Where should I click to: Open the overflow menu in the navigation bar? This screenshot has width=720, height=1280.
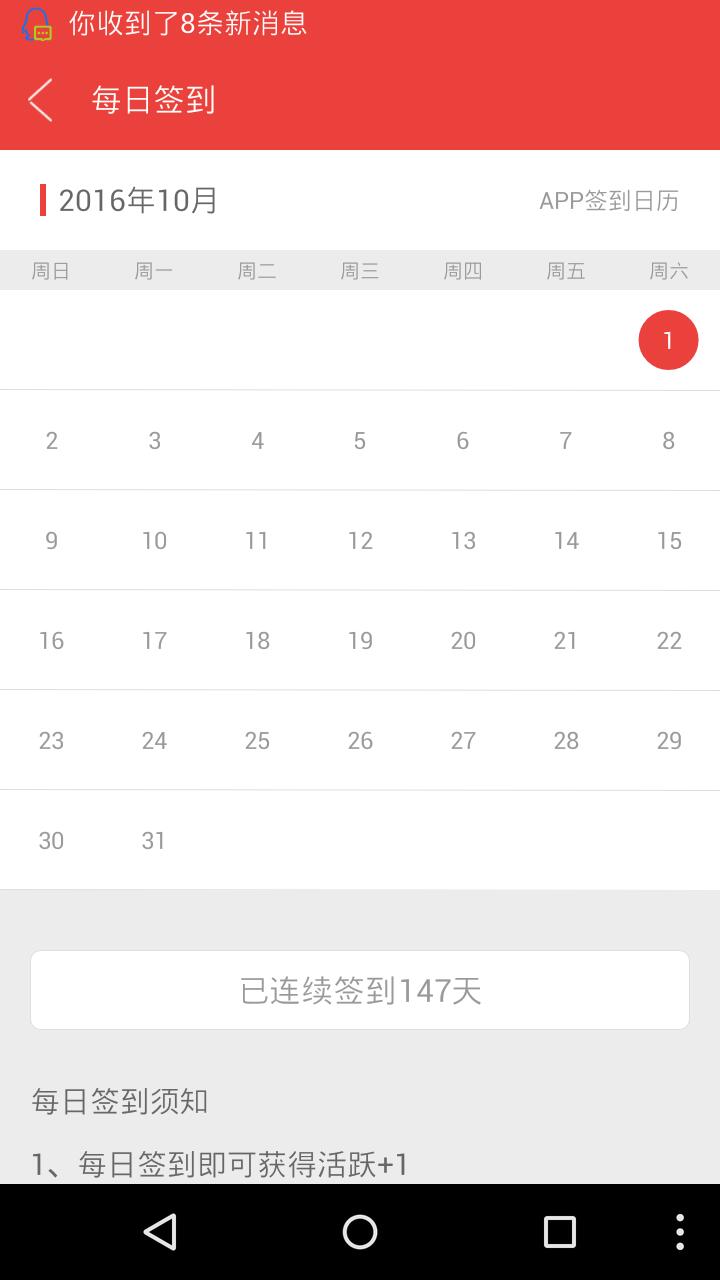point(680,1232)
